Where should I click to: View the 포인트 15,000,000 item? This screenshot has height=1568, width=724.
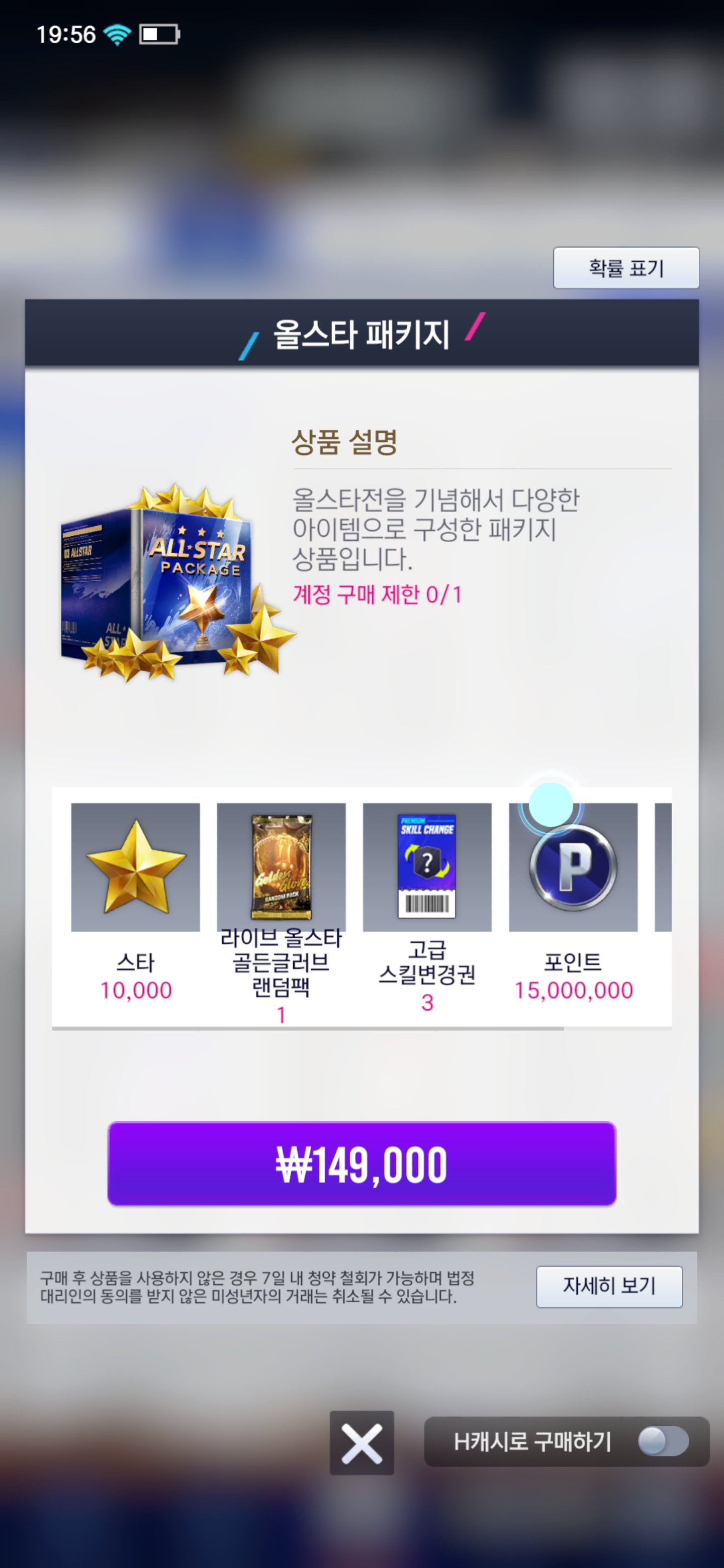(x=573, y=867)
